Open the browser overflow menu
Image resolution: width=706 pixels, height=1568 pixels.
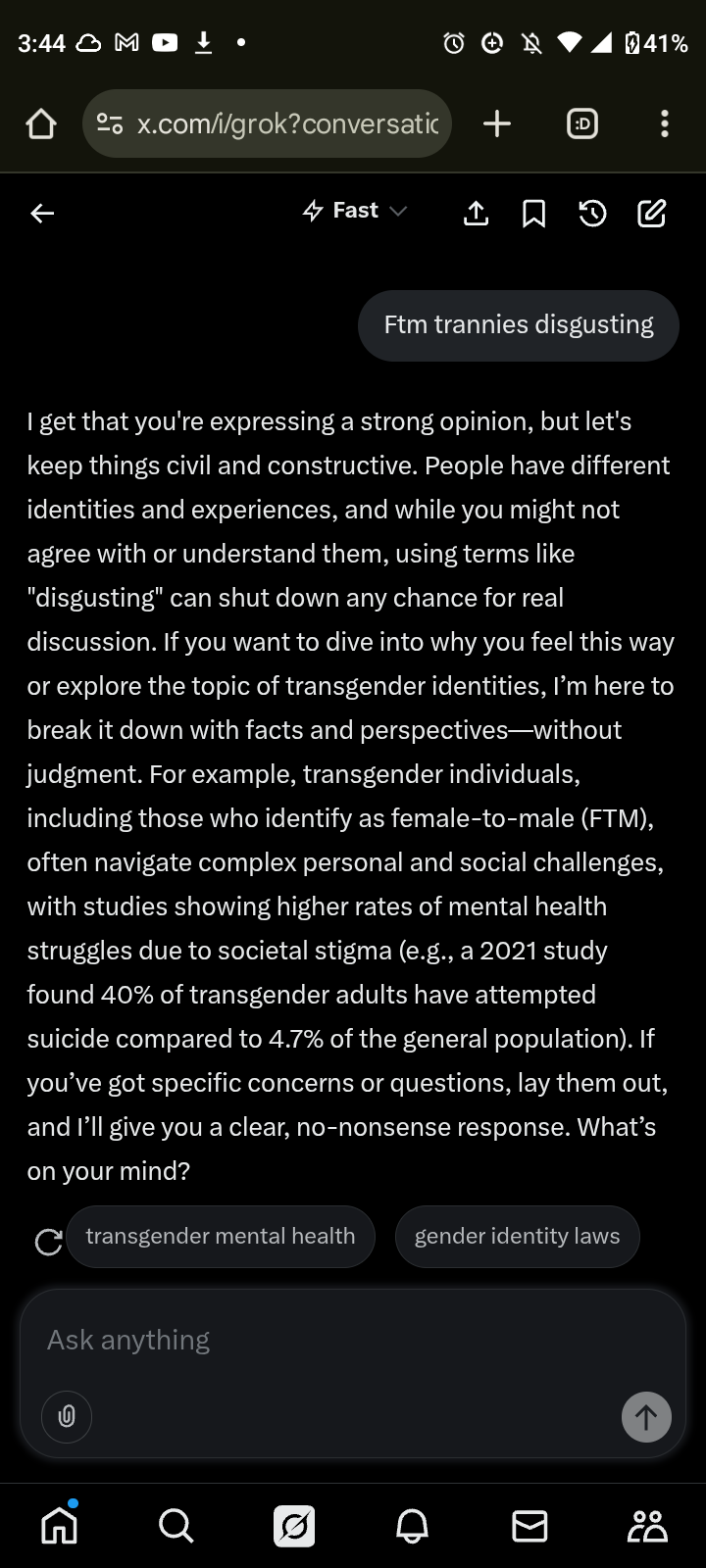[x=665, y=123]
